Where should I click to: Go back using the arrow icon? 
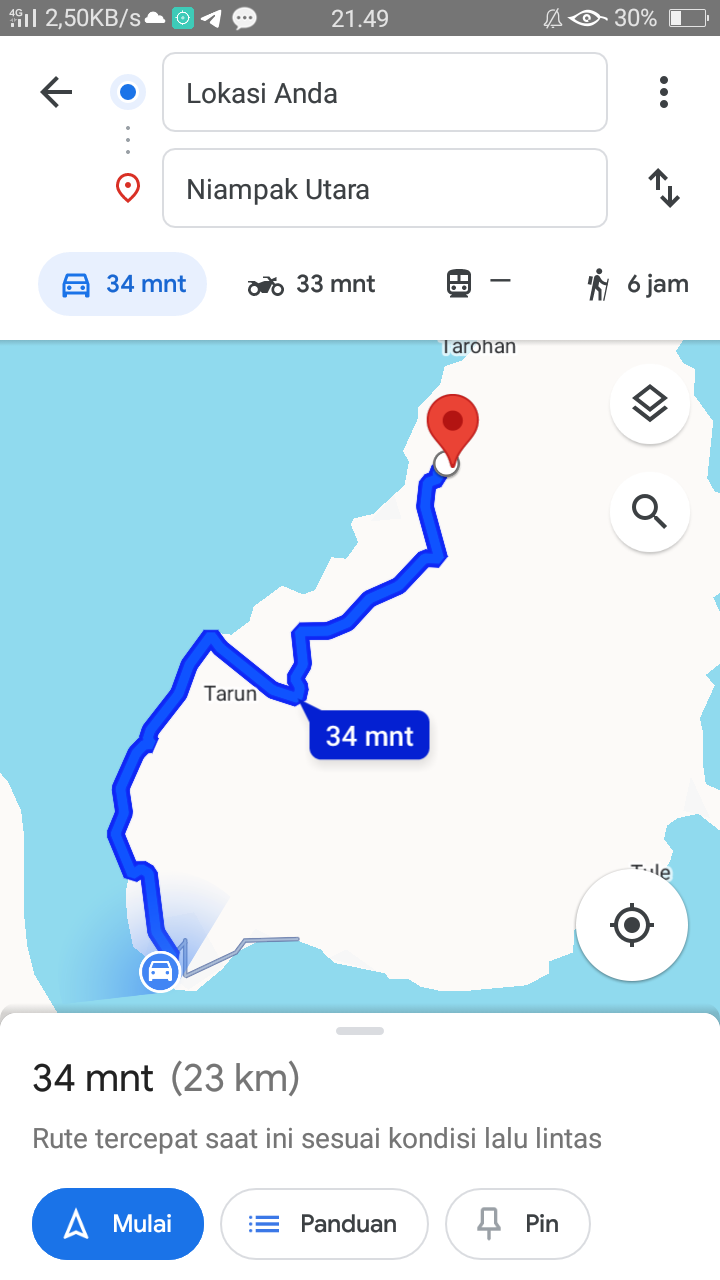pos(56,93)
